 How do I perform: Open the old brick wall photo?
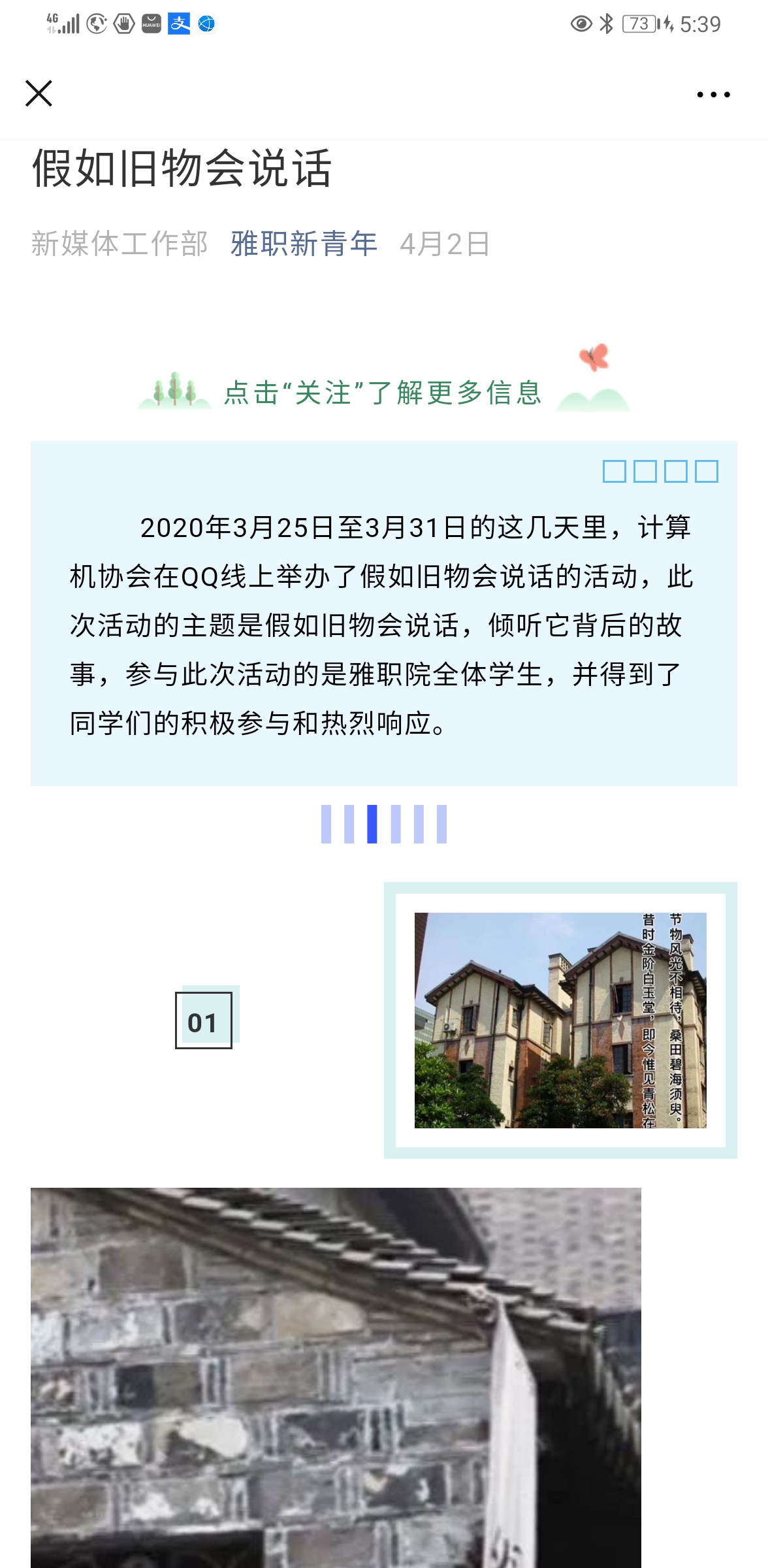click(x=336, y=1377)
